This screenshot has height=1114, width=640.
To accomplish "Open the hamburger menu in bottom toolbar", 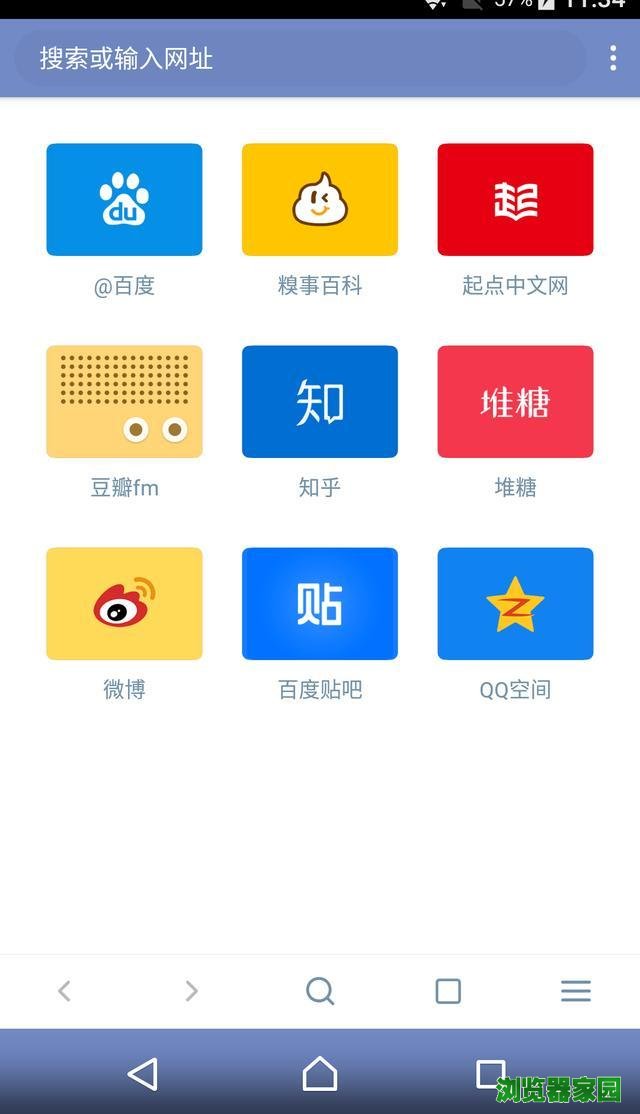I will [576, 991].
